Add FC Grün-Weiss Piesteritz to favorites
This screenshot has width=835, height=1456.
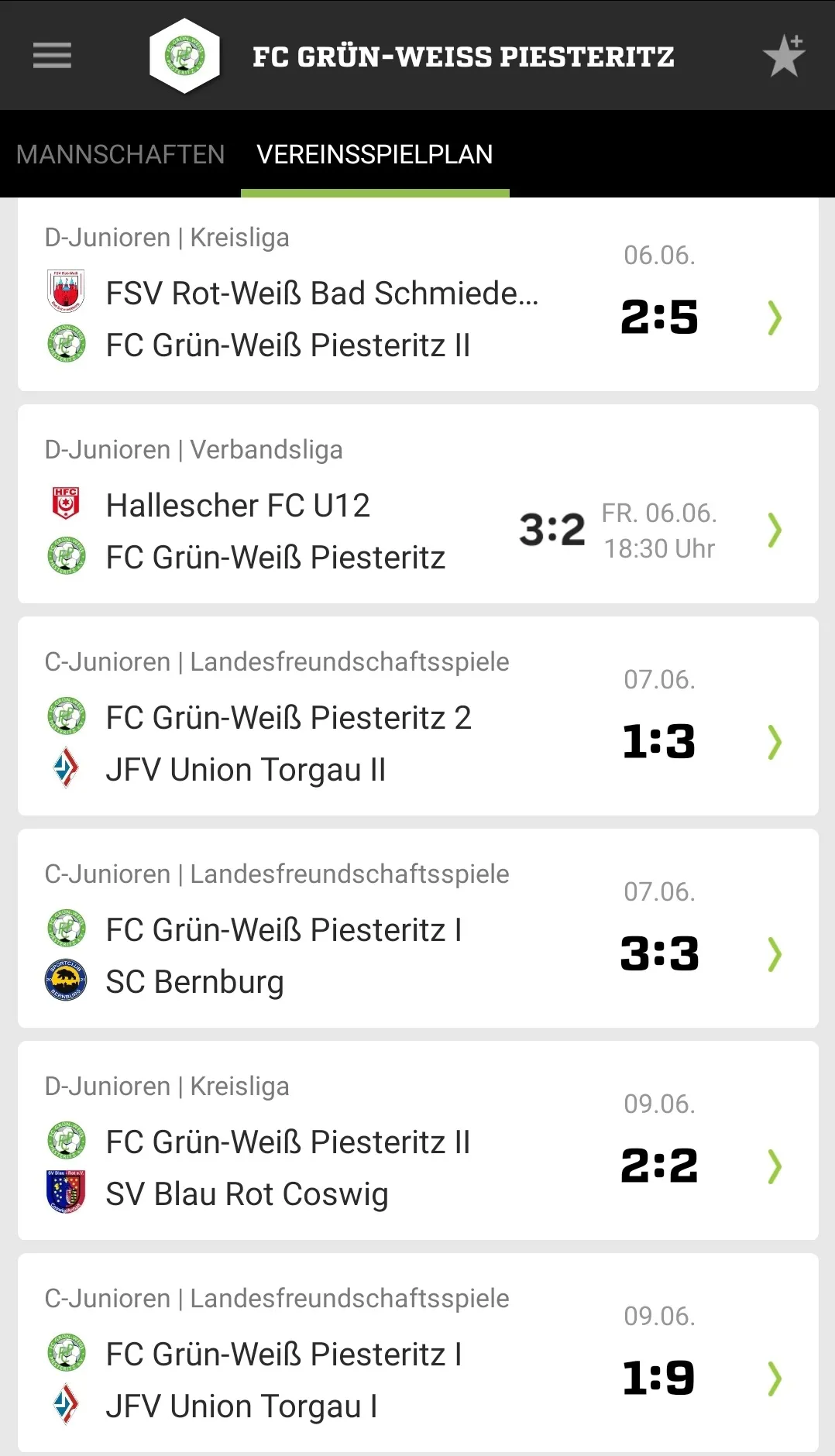pos(784,56)
